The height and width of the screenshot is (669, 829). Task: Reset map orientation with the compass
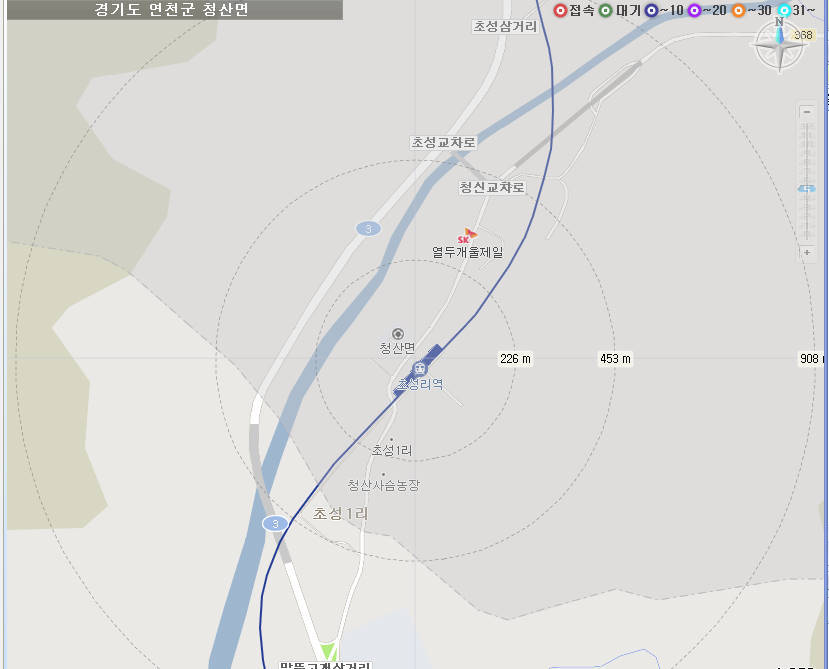tap(778, 46)
